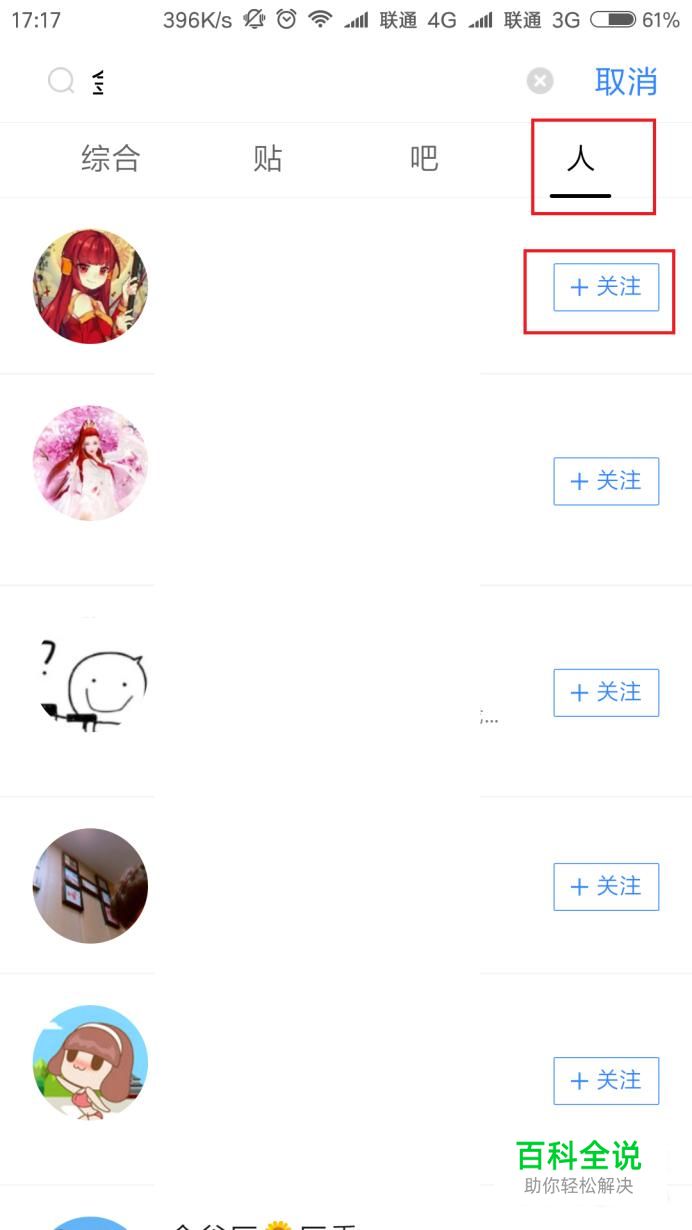Viewport: 692px width, 1230px height.
Task: Switch to the 综合 tab
Action: (111, 158)
